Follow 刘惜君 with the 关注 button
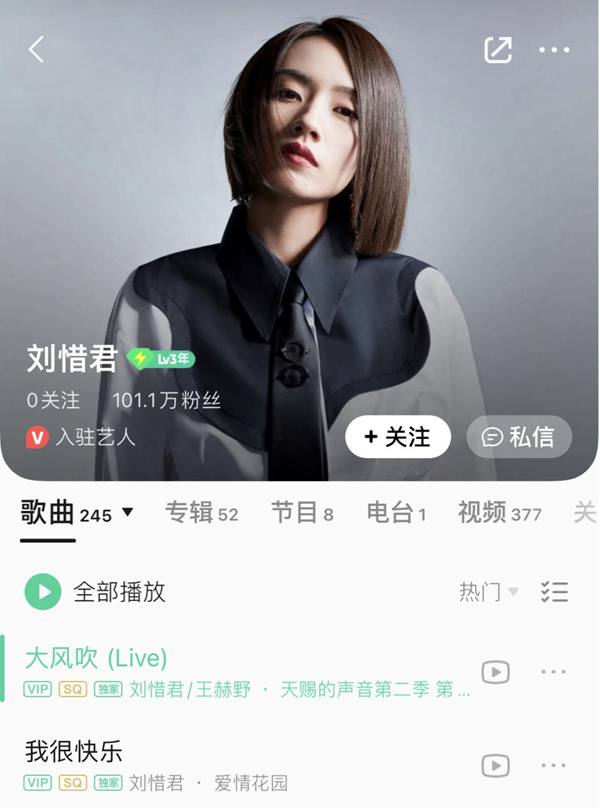600x808 pixels. (x=397, y=437)
